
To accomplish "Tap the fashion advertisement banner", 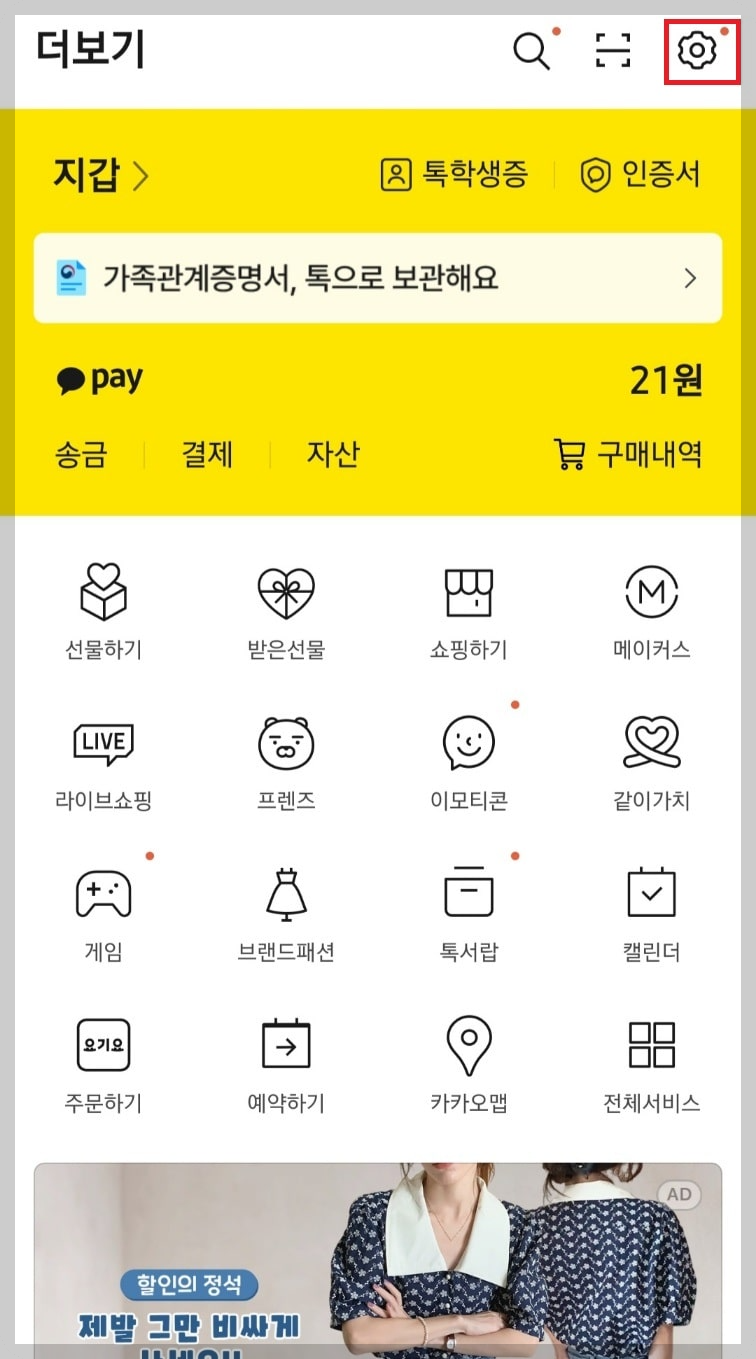I will pyautogui.click(x=378, y=1270).
